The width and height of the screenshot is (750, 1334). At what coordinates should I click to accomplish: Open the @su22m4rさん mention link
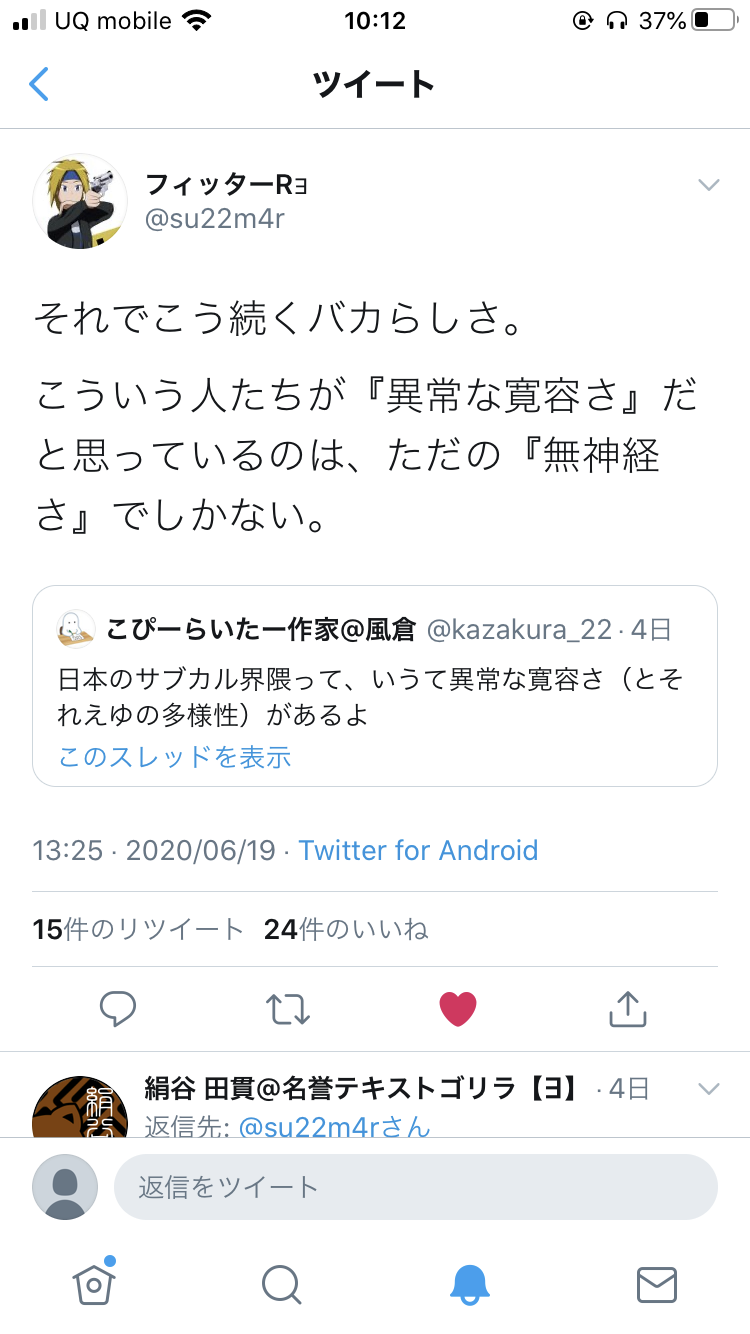tap(334, 1127)
